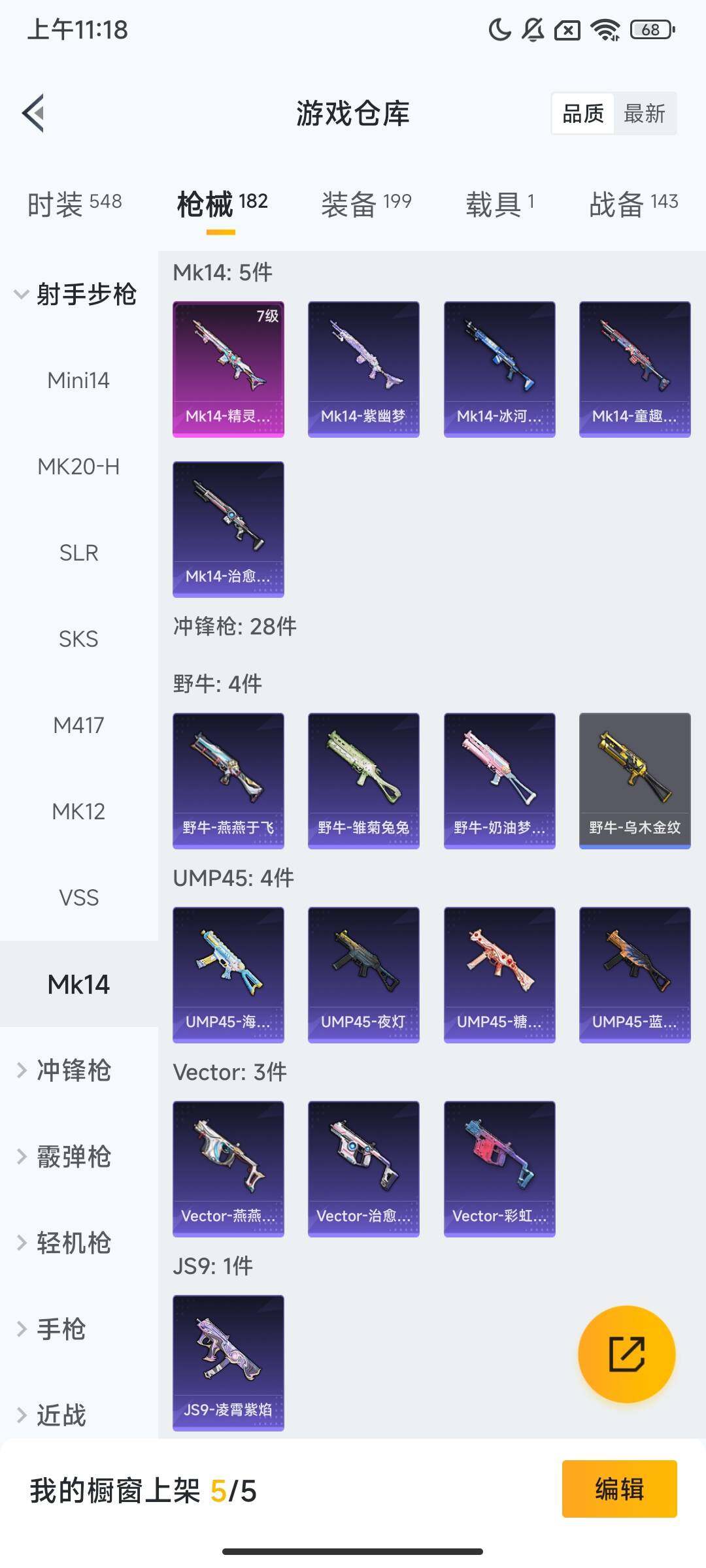Screen dimensions: 706x1568
Task: Switch to the 载具 tab
Action: point(500,204)
